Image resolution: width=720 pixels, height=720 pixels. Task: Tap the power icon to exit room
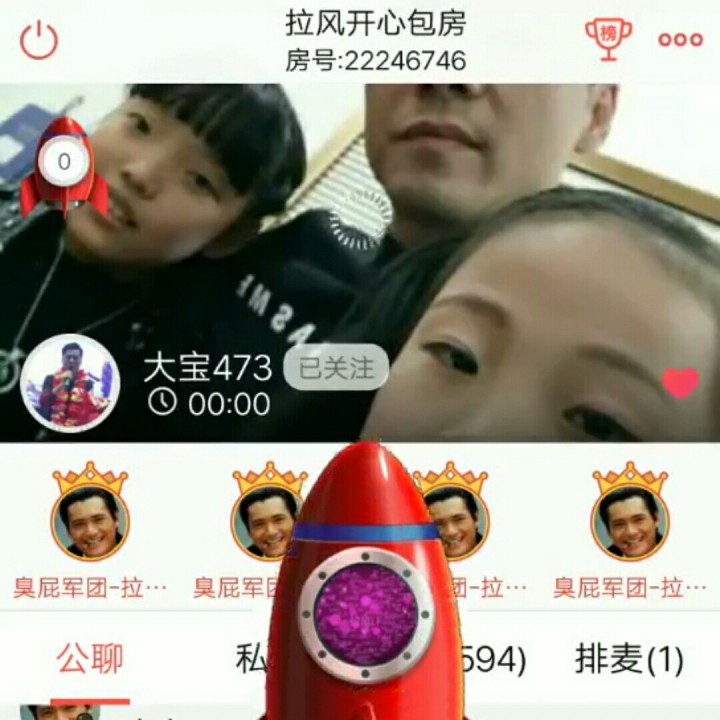pyautogui.click(x=39, y=40)
